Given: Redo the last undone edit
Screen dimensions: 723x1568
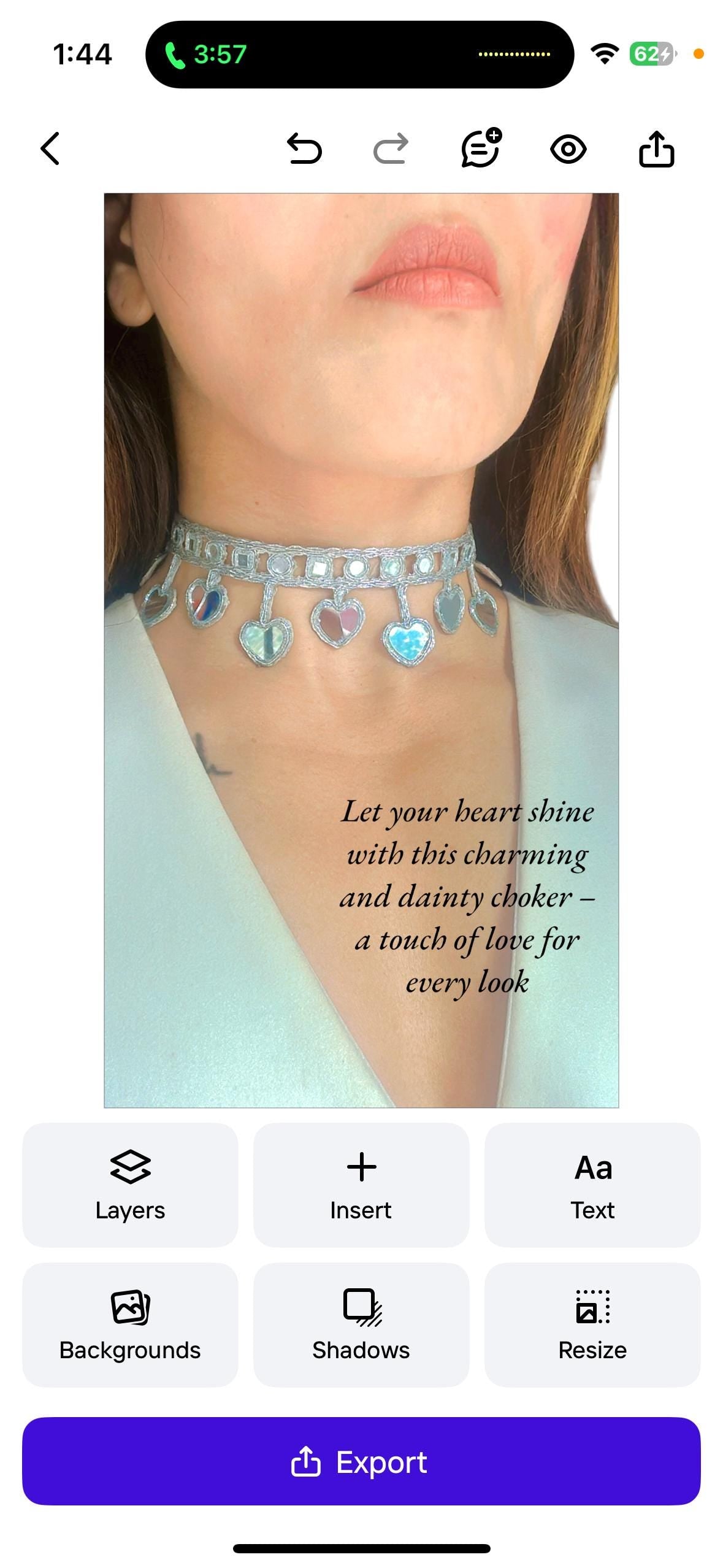Looking at the screenshot, I should pyautogui.click(x=391, y=149).
